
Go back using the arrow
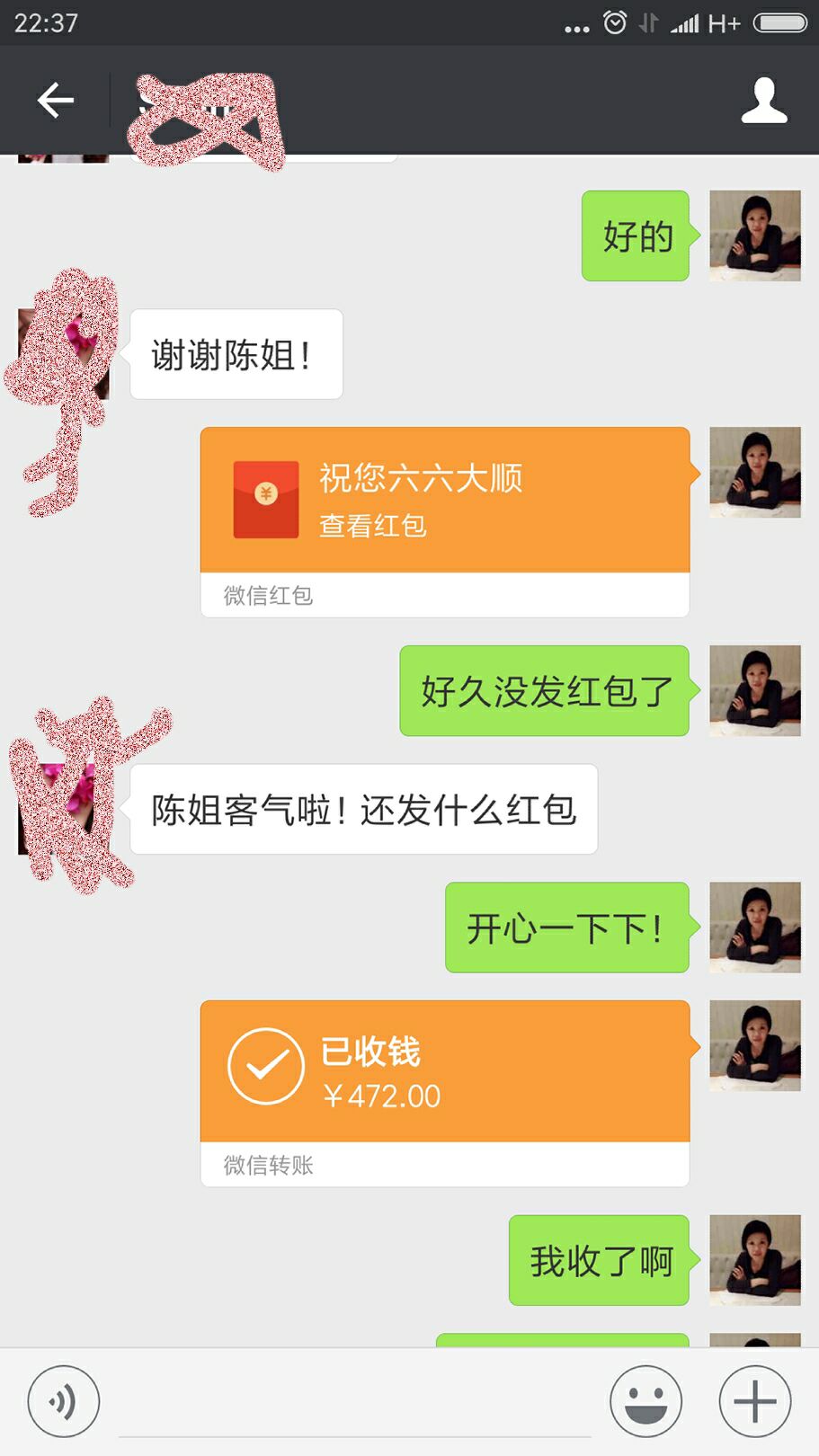[x=55, y=100]
